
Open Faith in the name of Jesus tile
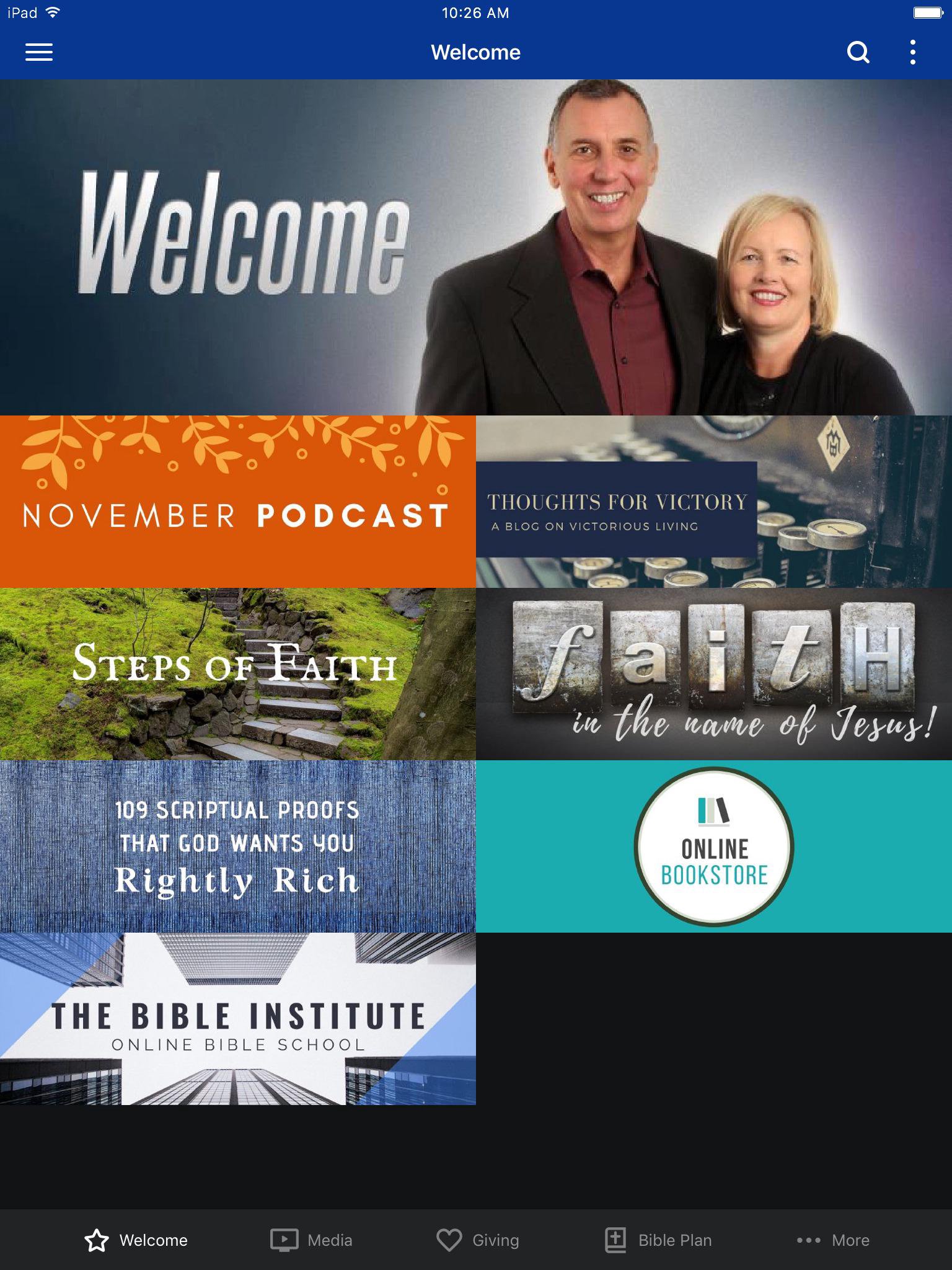[714, 673]
